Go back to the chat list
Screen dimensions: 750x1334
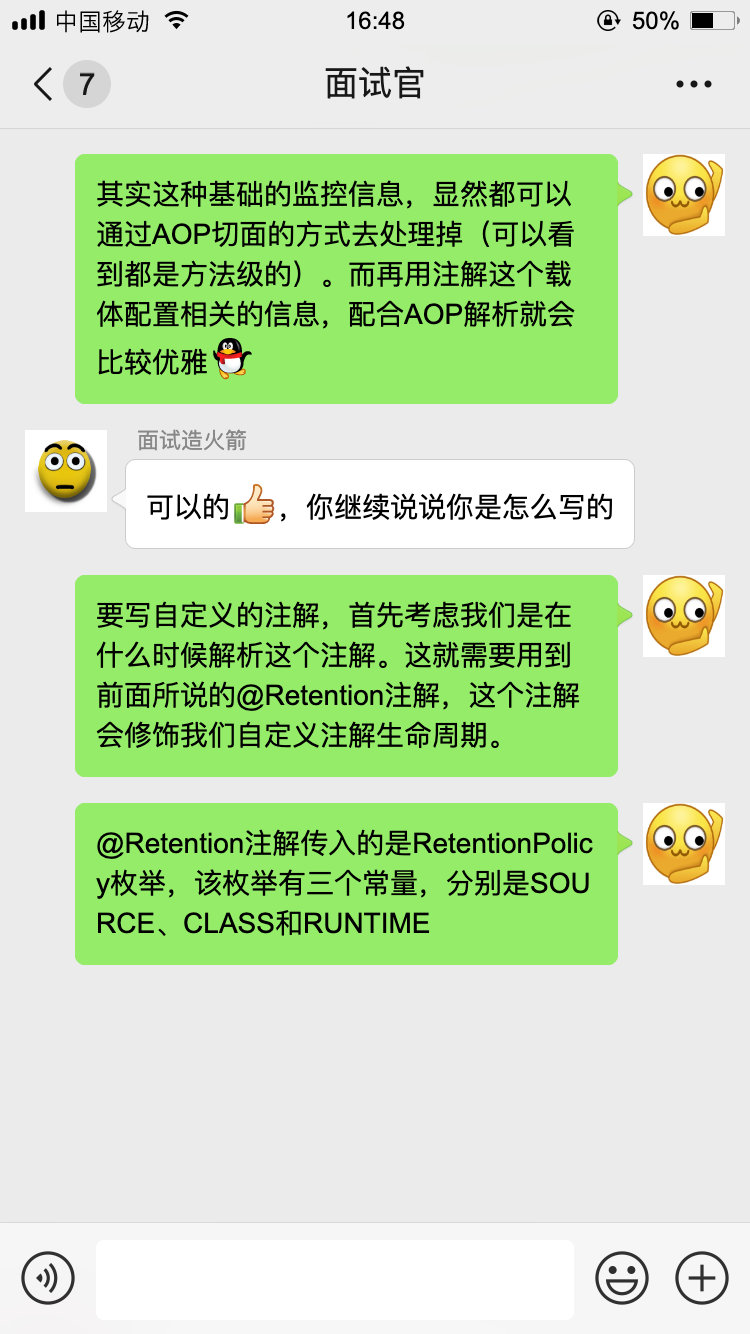[68, 84]
